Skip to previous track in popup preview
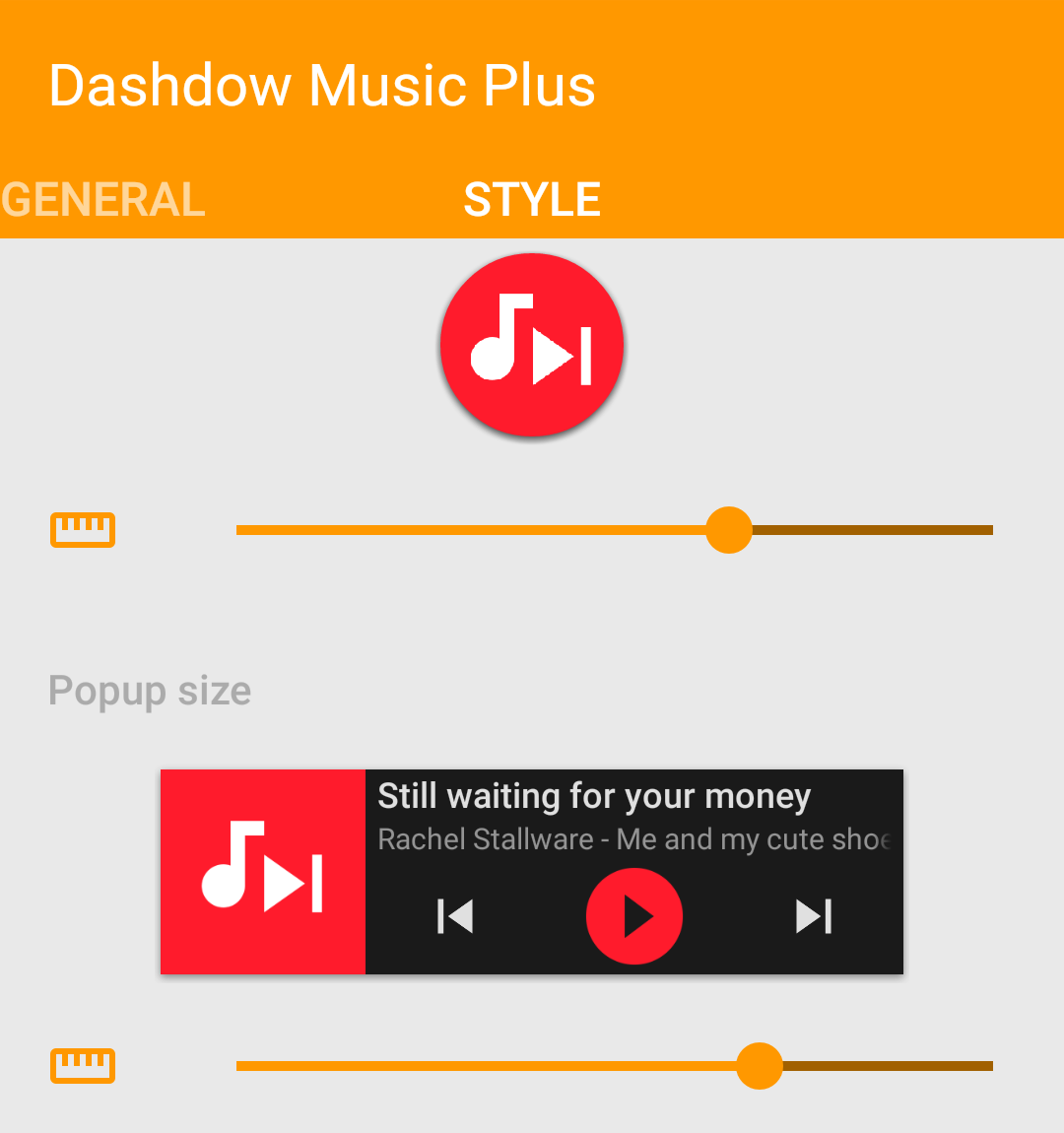 click(455, 916)
